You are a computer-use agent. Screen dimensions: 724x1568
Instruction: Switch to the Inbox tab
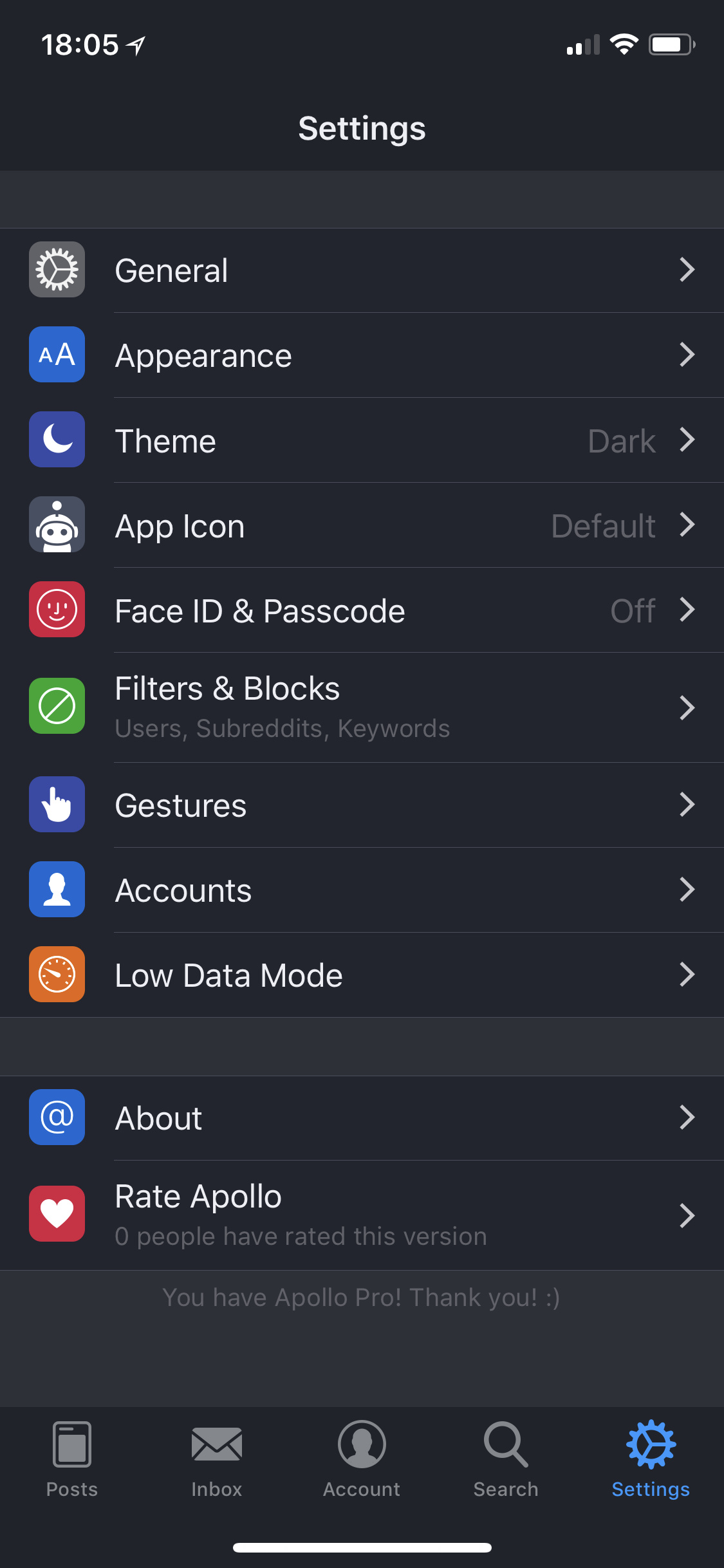coord(217,1459)
